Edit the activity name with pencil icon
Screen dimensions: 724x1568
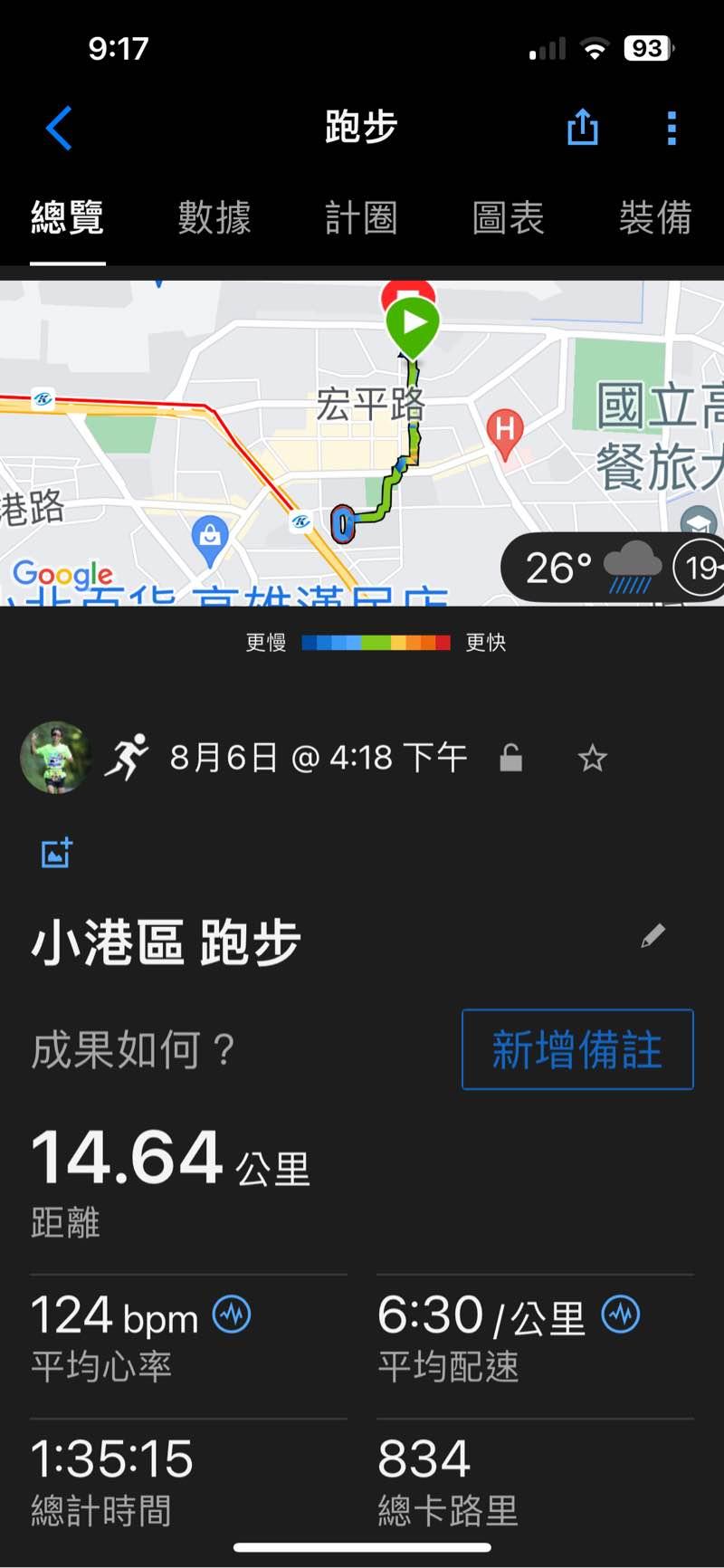pos(653,936)
